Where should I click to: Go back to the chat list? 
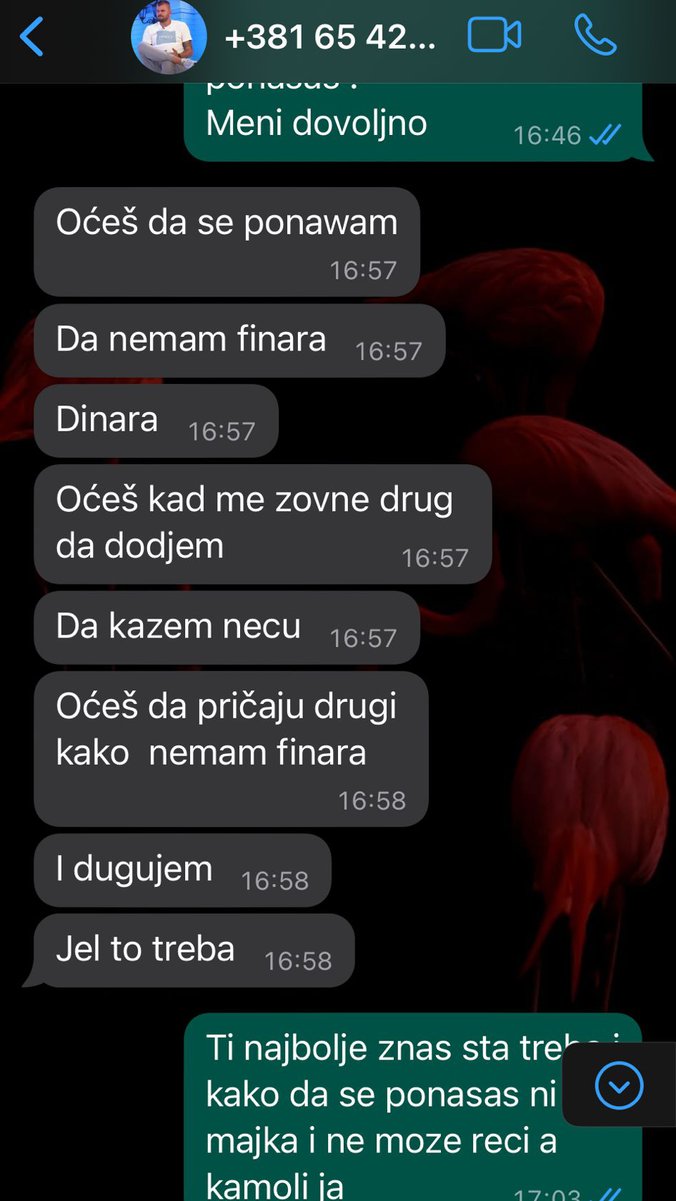pos(31,37)
